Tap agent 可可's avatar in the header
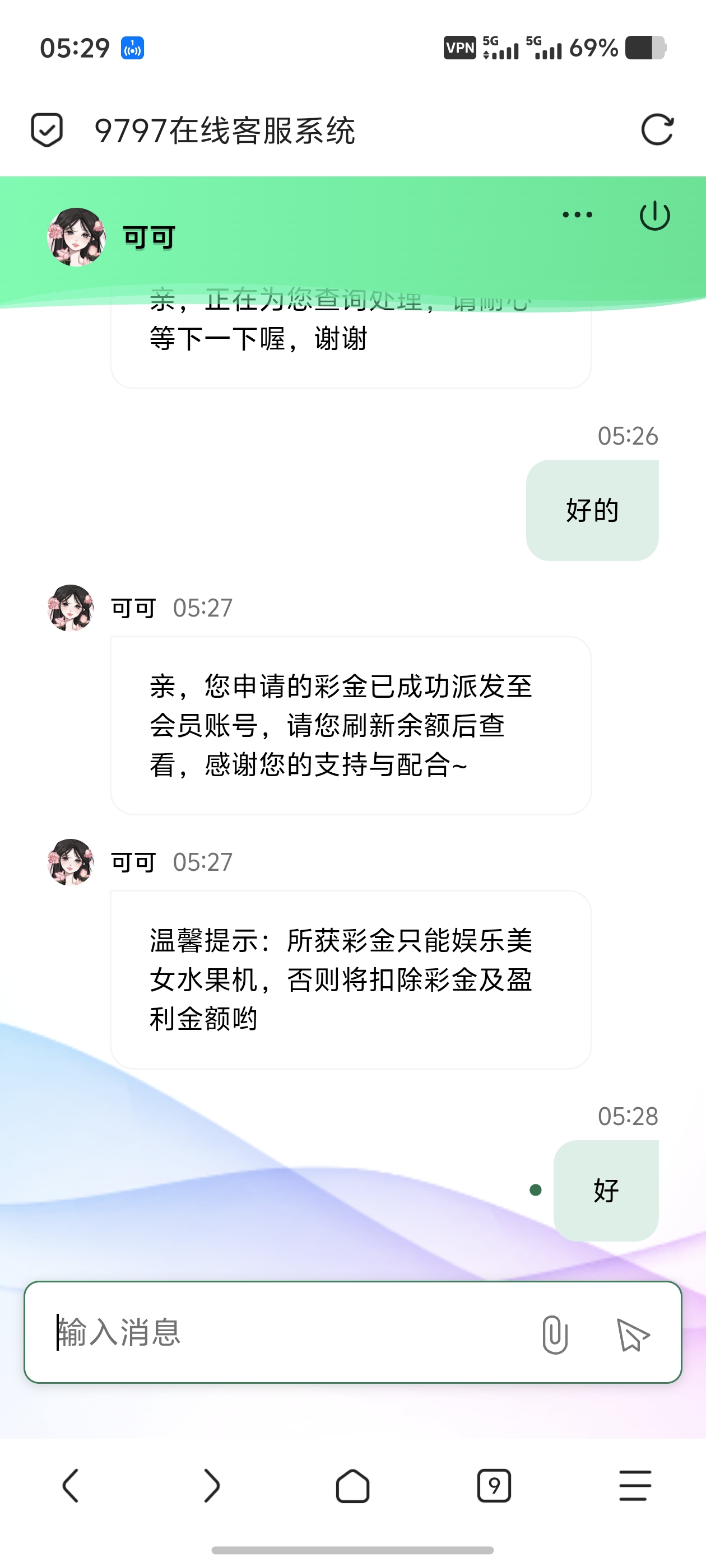Screen dimensions: 706x1568 (x=77, y=237)
